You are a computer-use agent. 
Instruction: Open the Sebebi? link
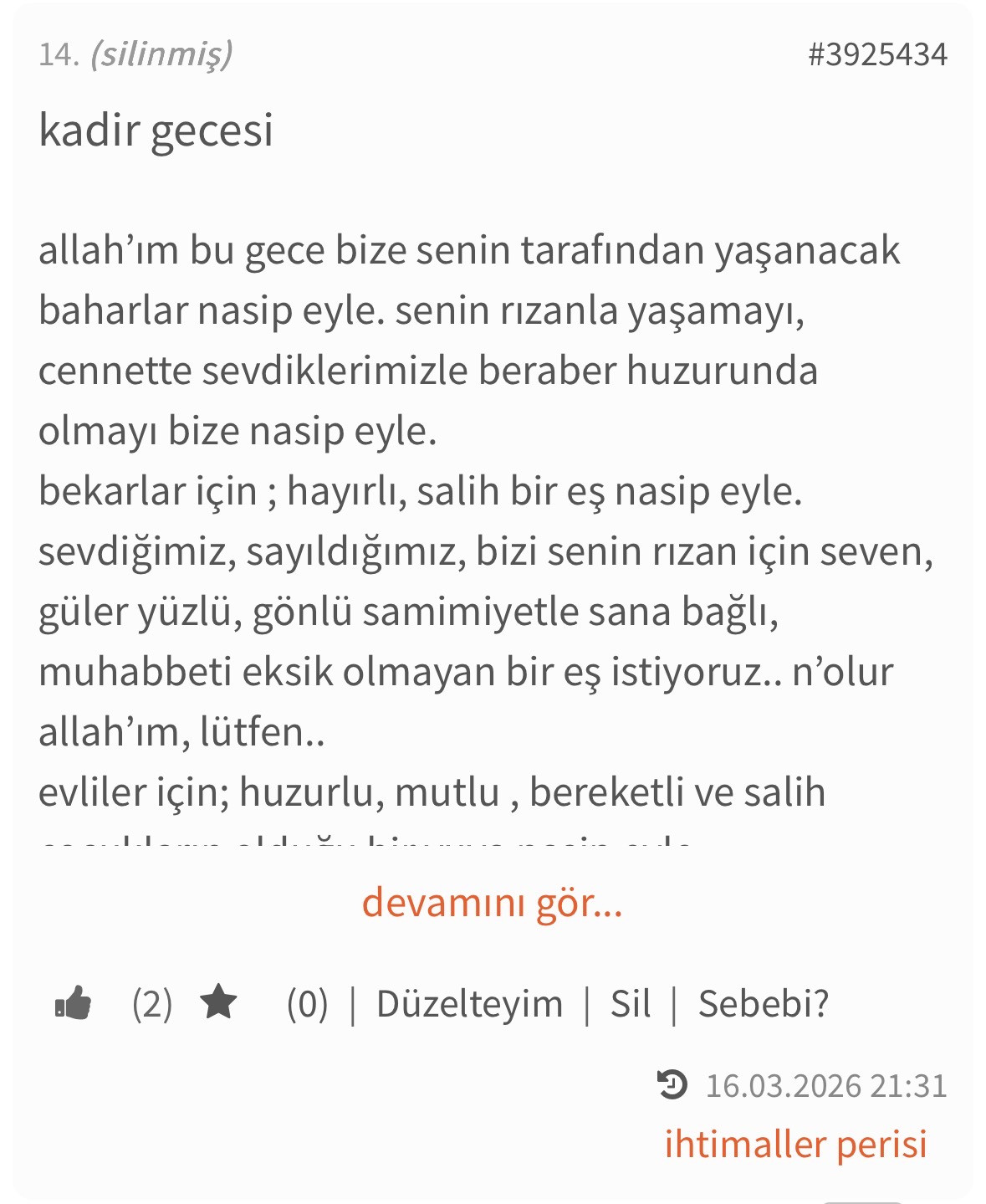click(763, 1003)
